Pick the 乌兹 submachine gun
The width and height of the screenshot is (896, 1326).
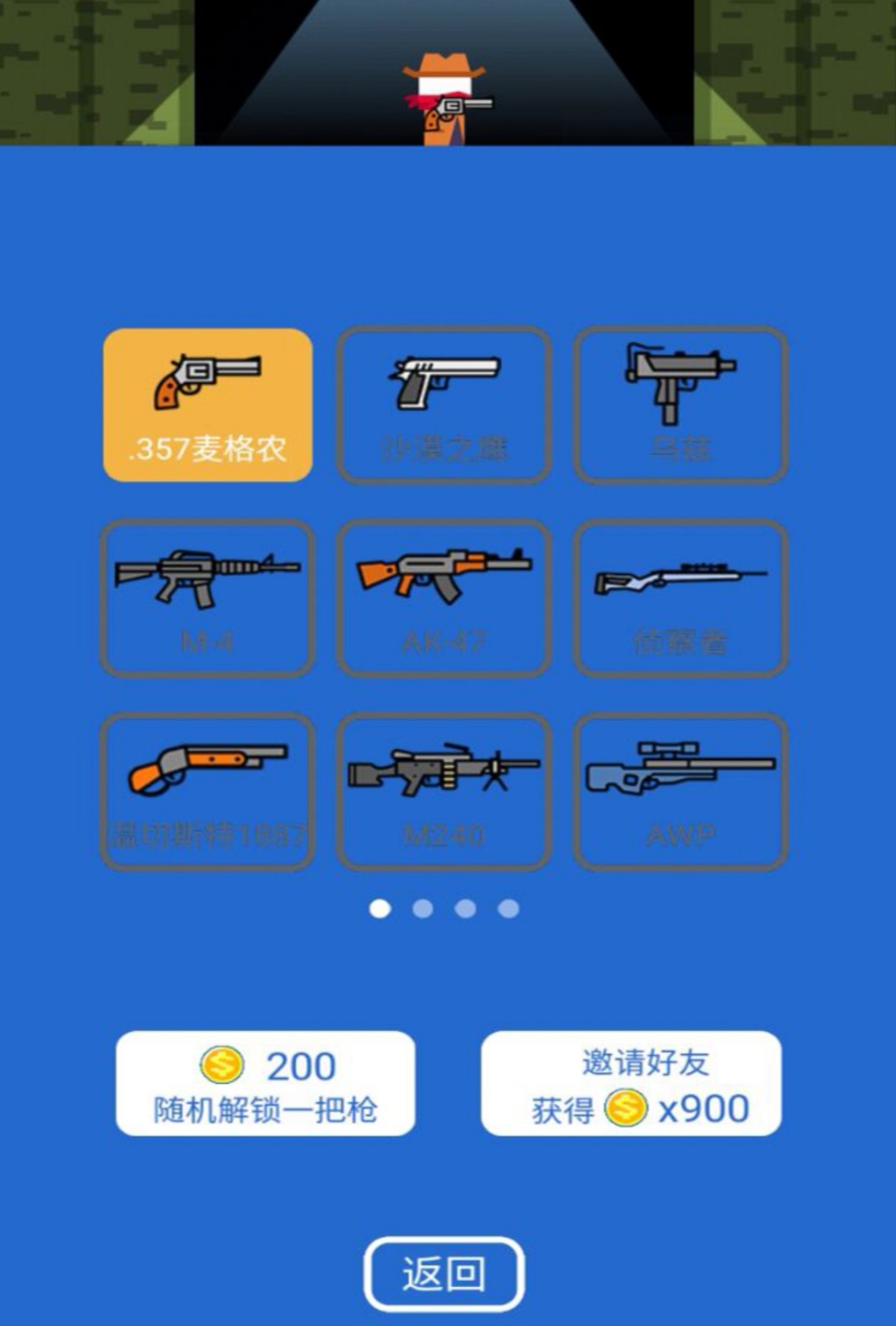pyautogui.click(x=680, y=405)
